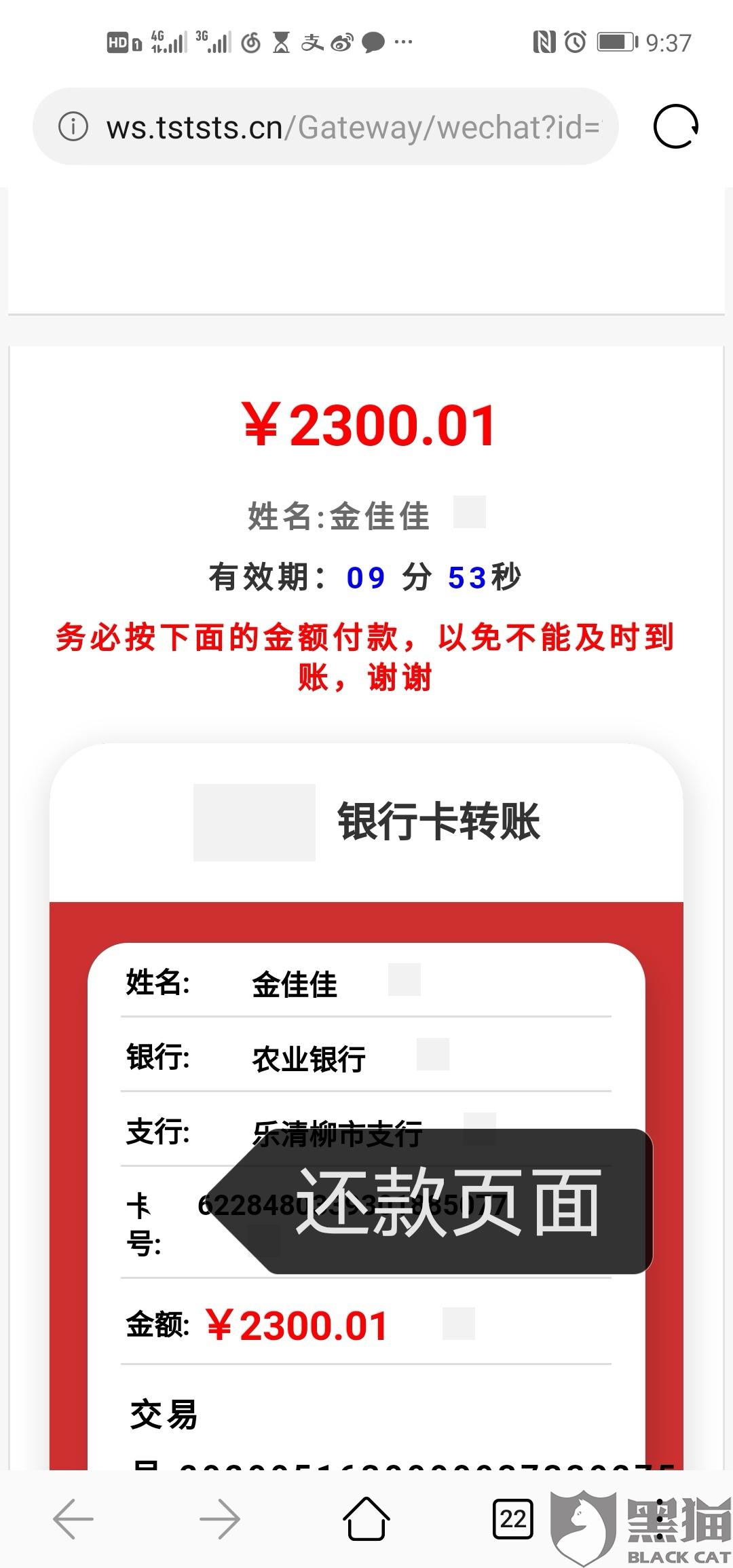The height and width of the screenshot is (1568, 733).
Task: Open the browser home page
Action: point(366,1518)
